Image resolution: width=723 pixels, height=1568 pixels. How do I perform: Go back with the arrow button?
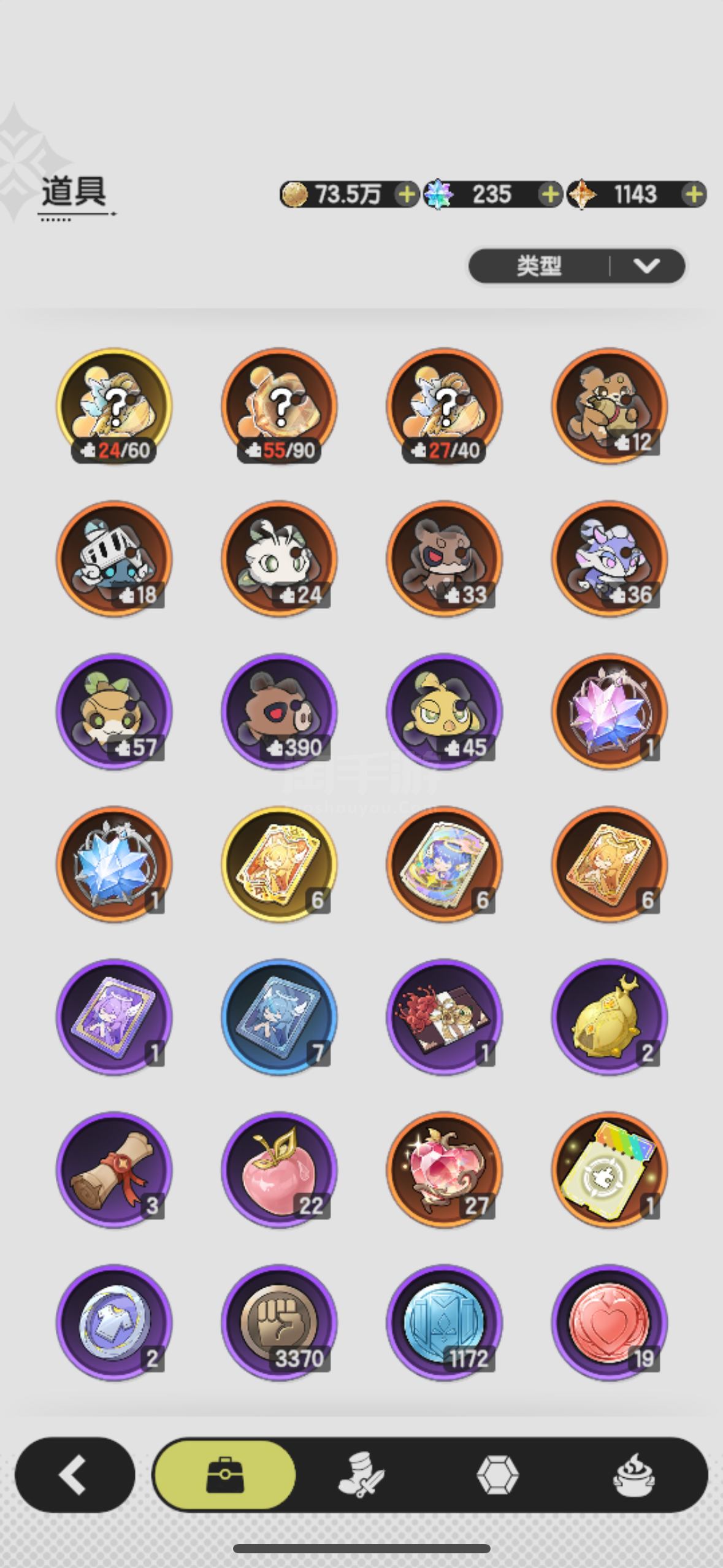pyautogui.click(x=75, y=1475)
